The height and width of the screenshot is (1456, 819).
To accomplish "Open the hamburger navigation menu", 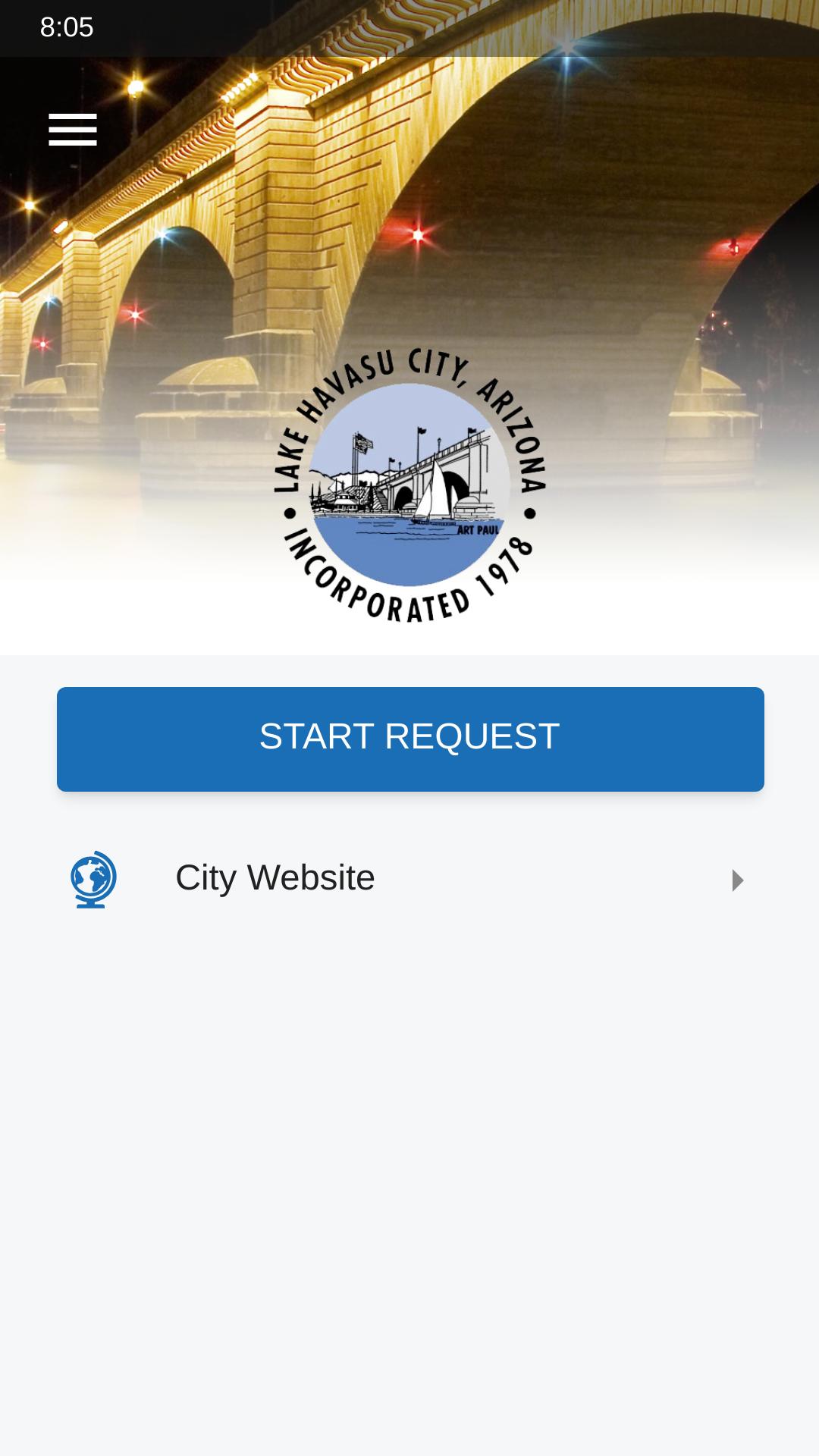I will (x=73, y=130).
